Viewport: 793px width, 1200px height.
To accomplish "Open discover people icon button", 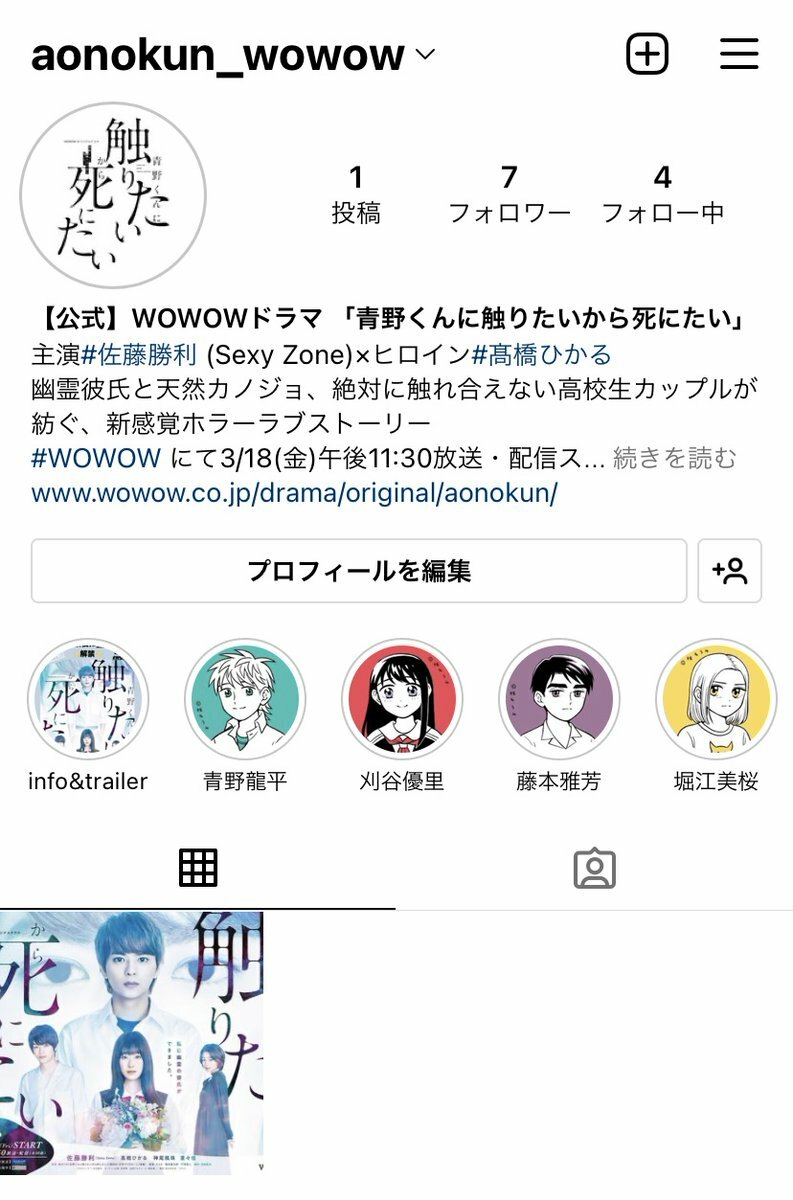I will tap(729, 571).
